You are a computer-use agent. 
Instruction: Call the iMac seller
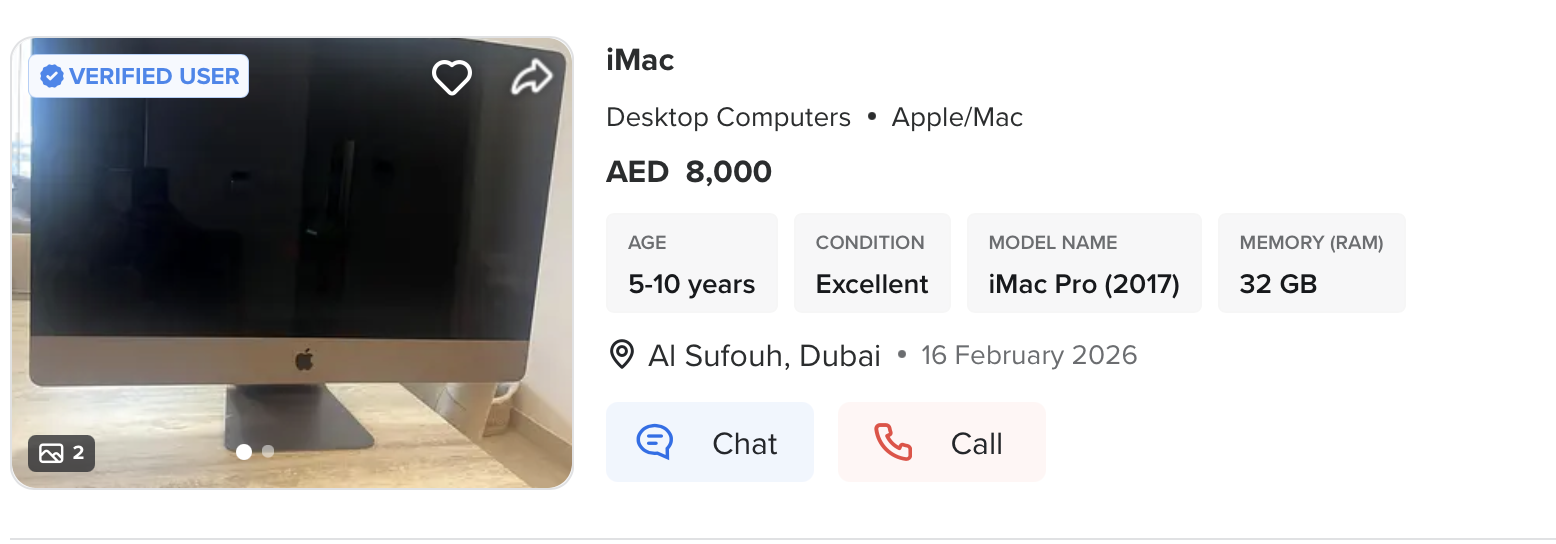pos(941,442)
